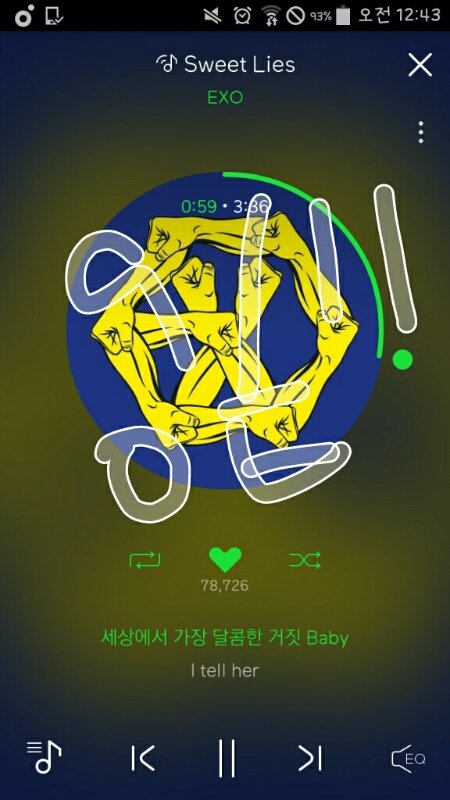Image resolution: width=450 pixels, height=800 pixels.
Task: Open the playlist queue
Action: 44,757
